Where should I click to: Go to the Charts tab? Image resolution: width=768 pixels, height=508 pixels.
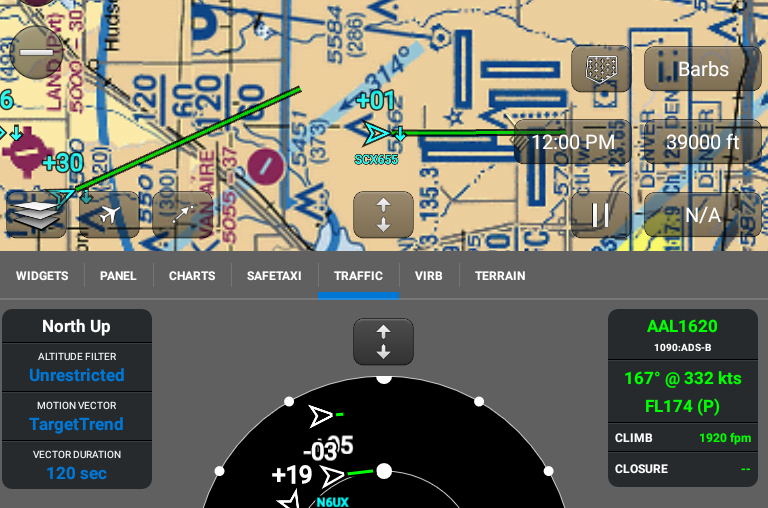pos(192,276)
